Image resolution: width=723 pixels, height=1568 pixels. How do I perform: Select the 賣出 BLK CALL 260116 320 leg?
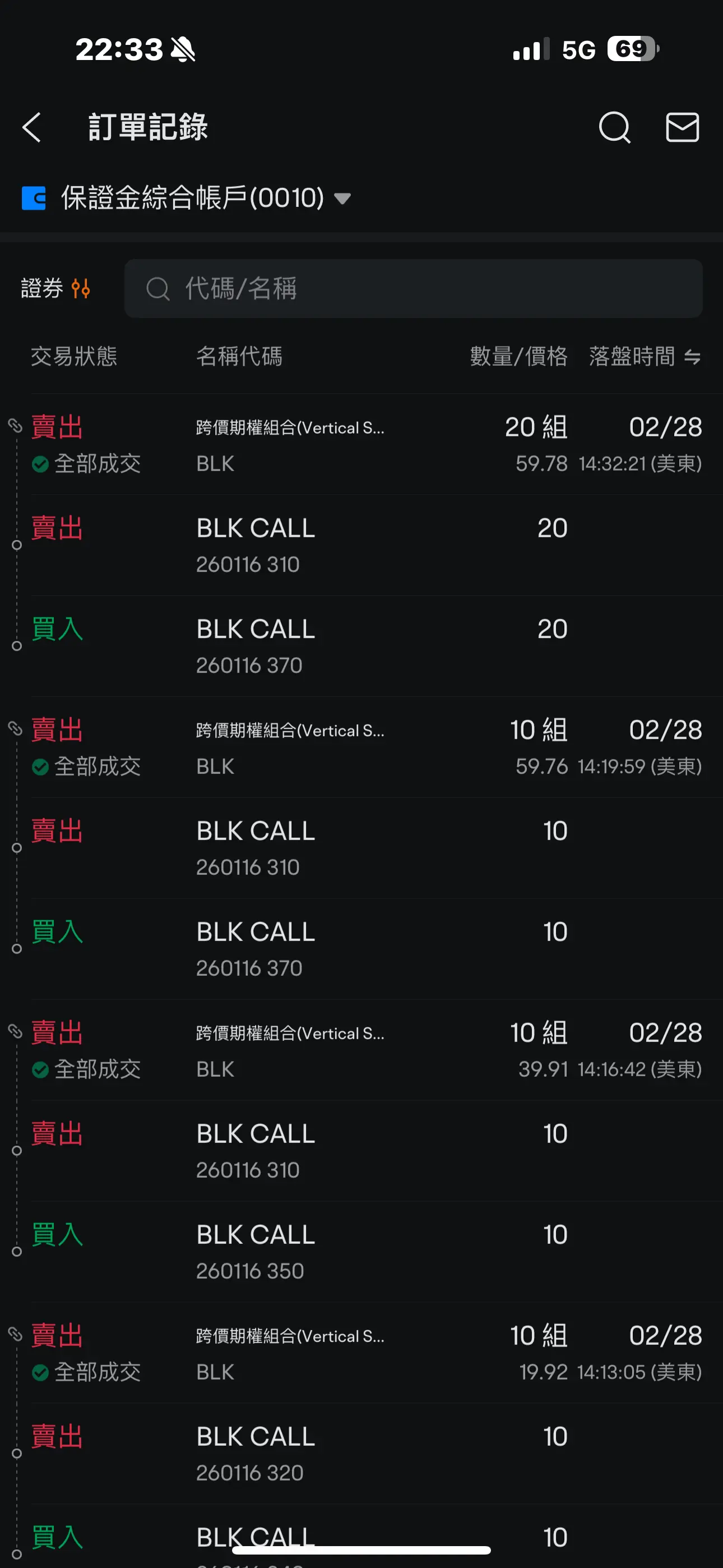point(361,1454)
